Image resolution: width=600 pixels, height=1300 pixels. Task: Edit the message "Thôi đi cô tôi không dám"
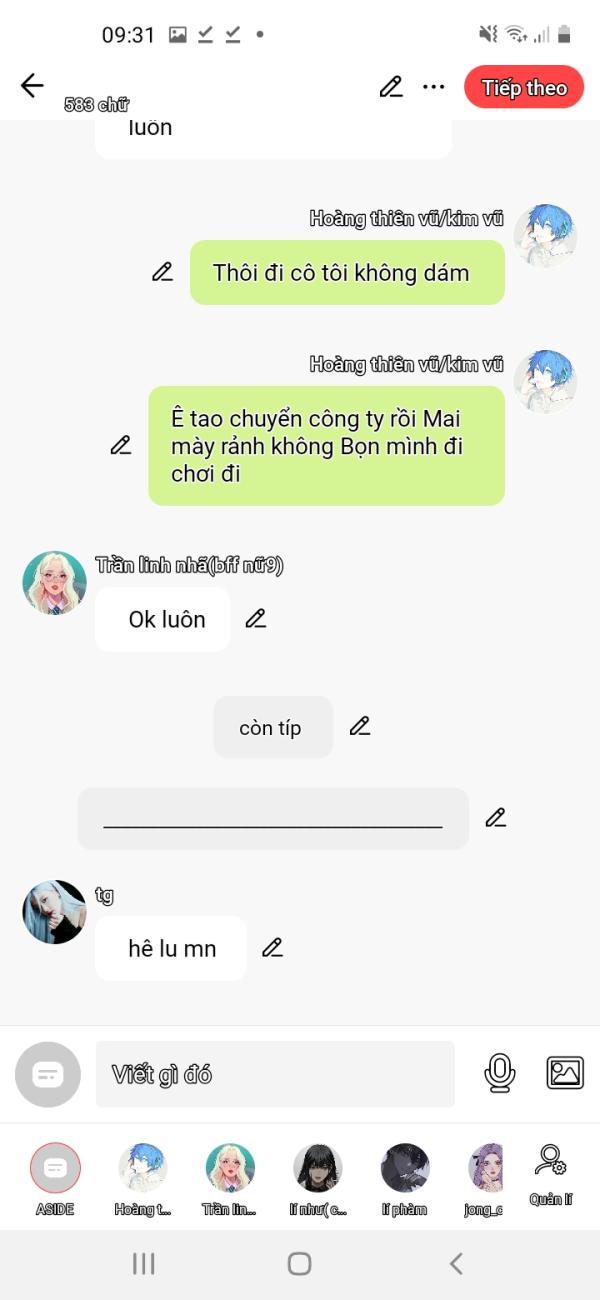pyautogui.click(x=162, y=271)
